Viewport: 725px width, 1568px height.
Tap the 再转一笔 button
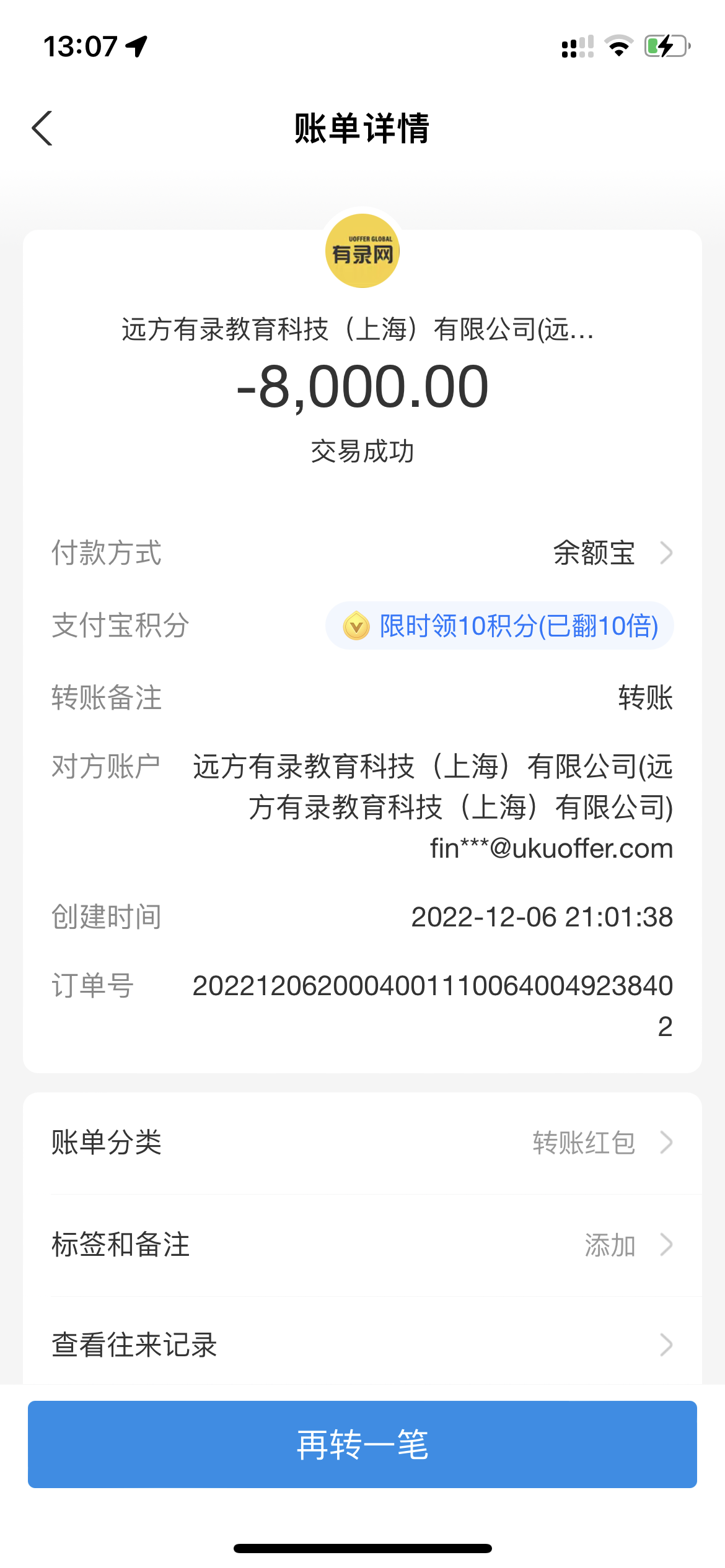click(362, 1444)
